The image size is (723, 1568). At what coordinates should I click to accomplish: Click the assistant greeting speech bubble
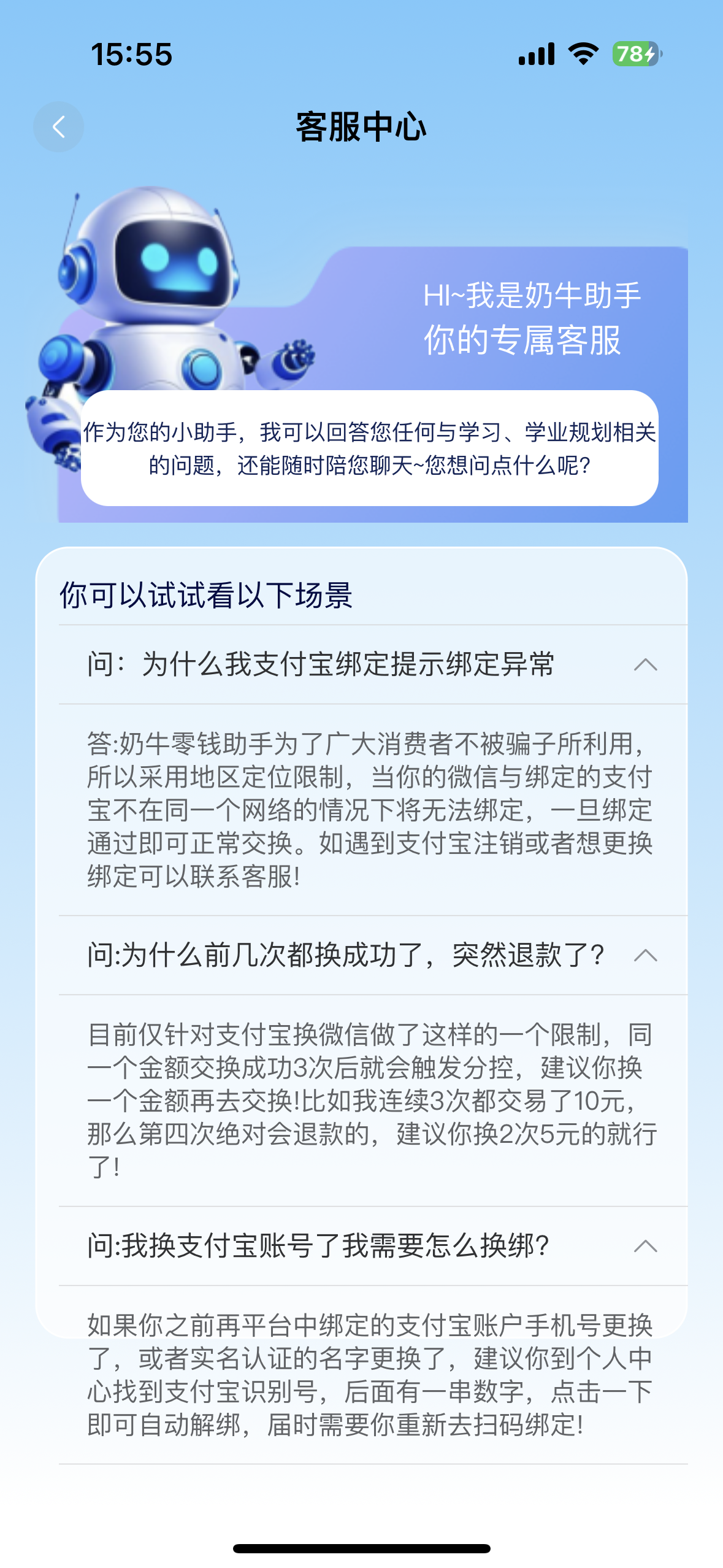pos(368,449)
